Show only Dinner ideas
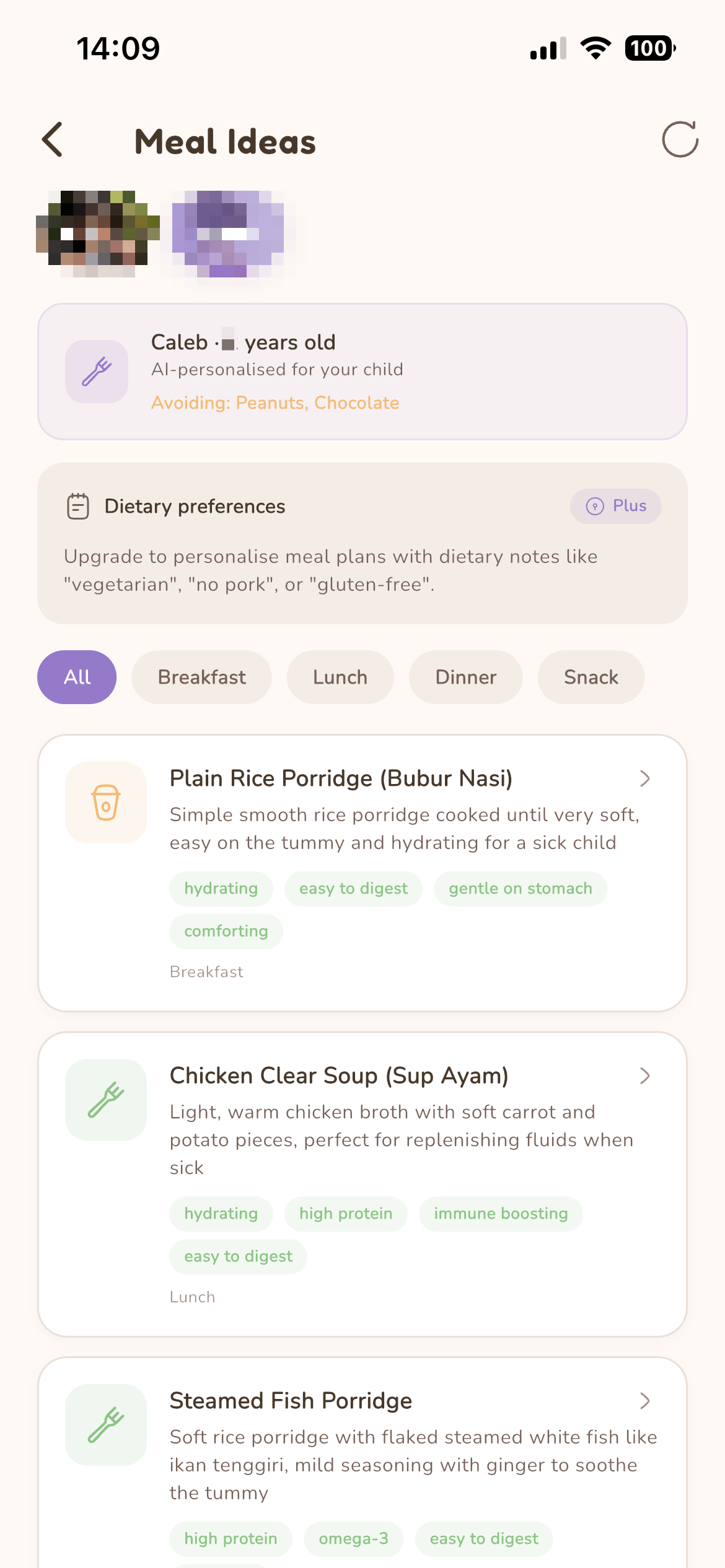 pyautogui.click(x=466, y=677)
